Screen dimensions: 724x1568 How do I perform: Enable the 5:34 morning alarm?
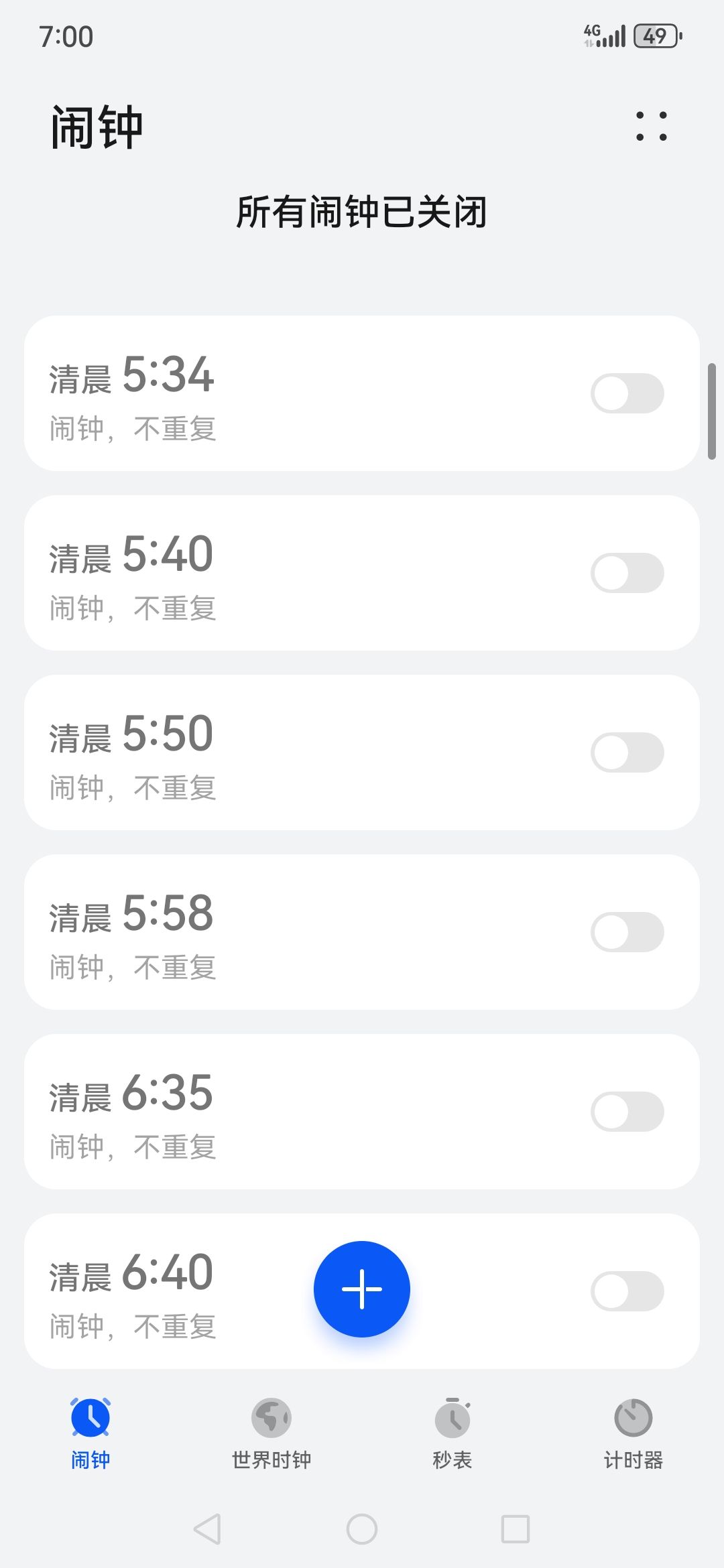pyautogui.click(x=629, y=394)
